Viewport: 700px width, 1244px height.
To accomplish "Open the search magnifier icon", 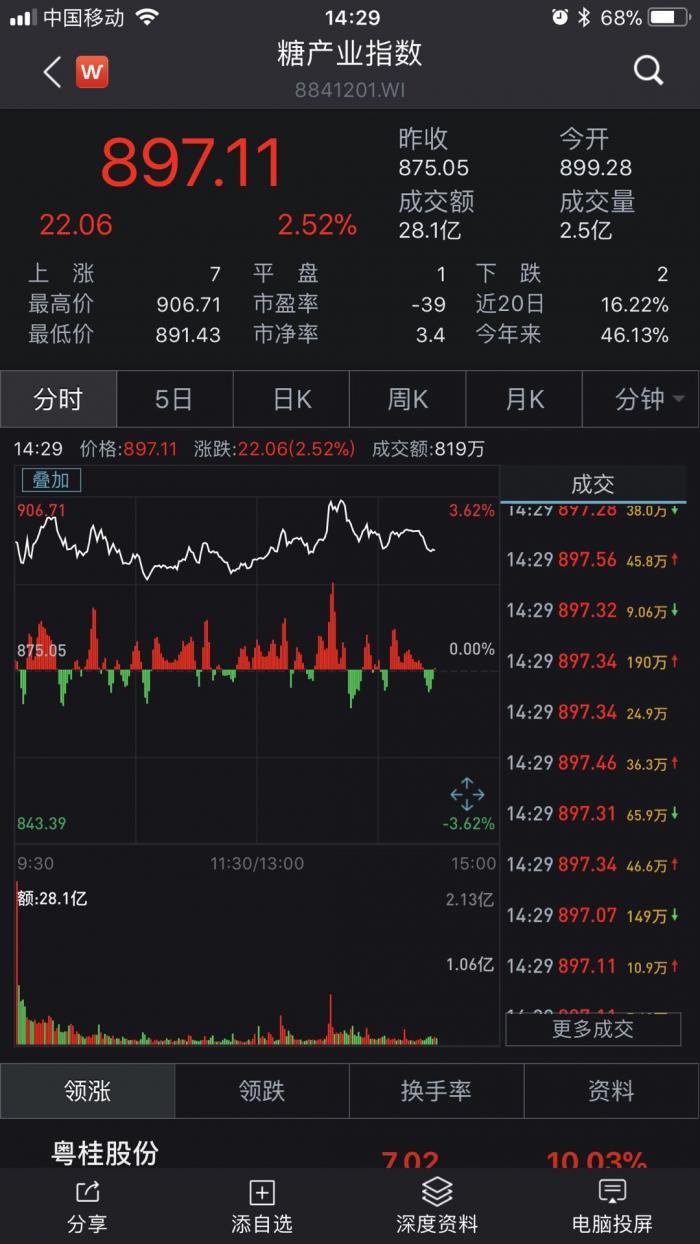I will [x=648, y=70].
